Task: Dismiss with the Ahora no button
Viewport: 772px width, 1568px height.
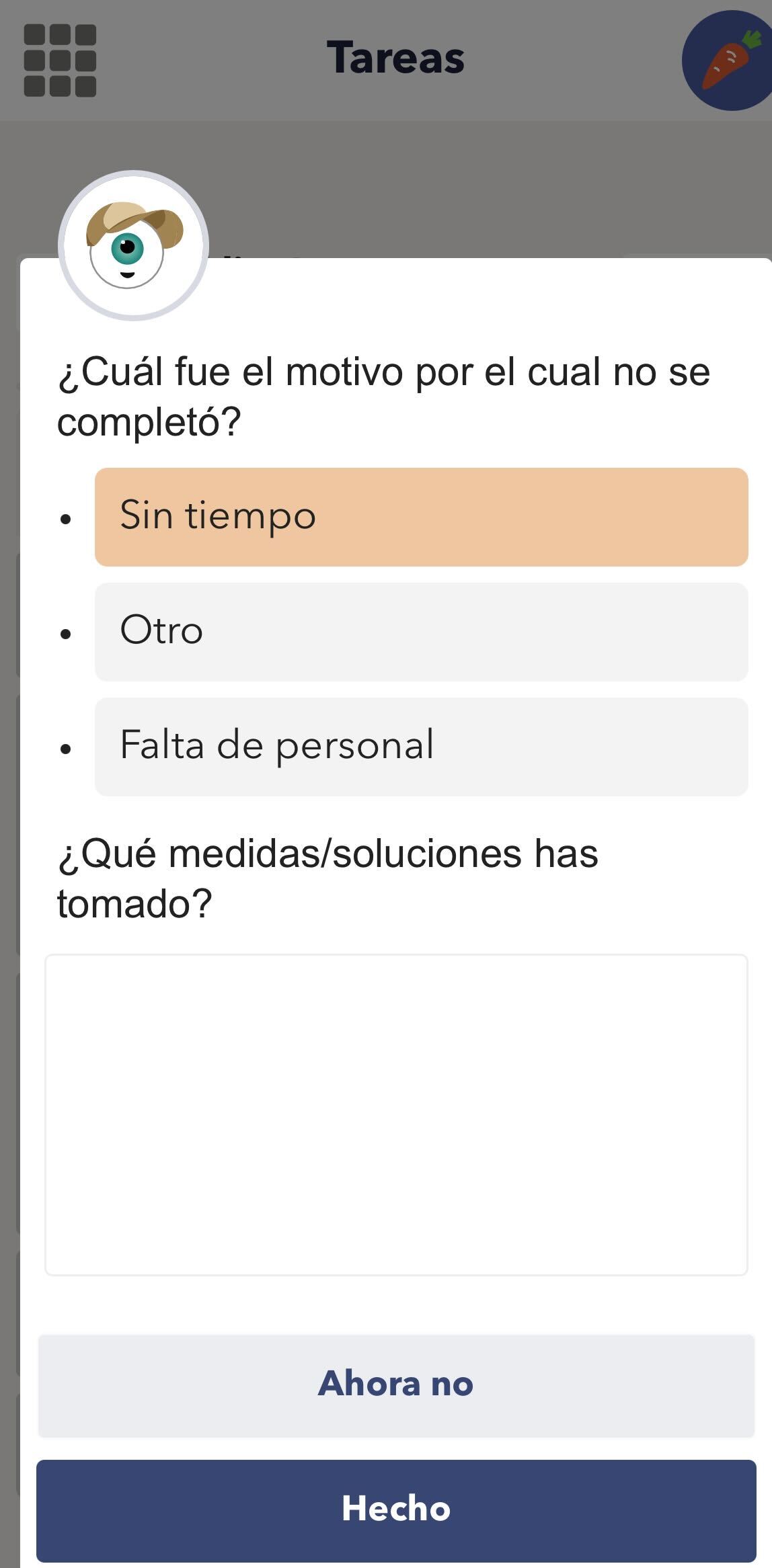Action: click(396, 1386)
